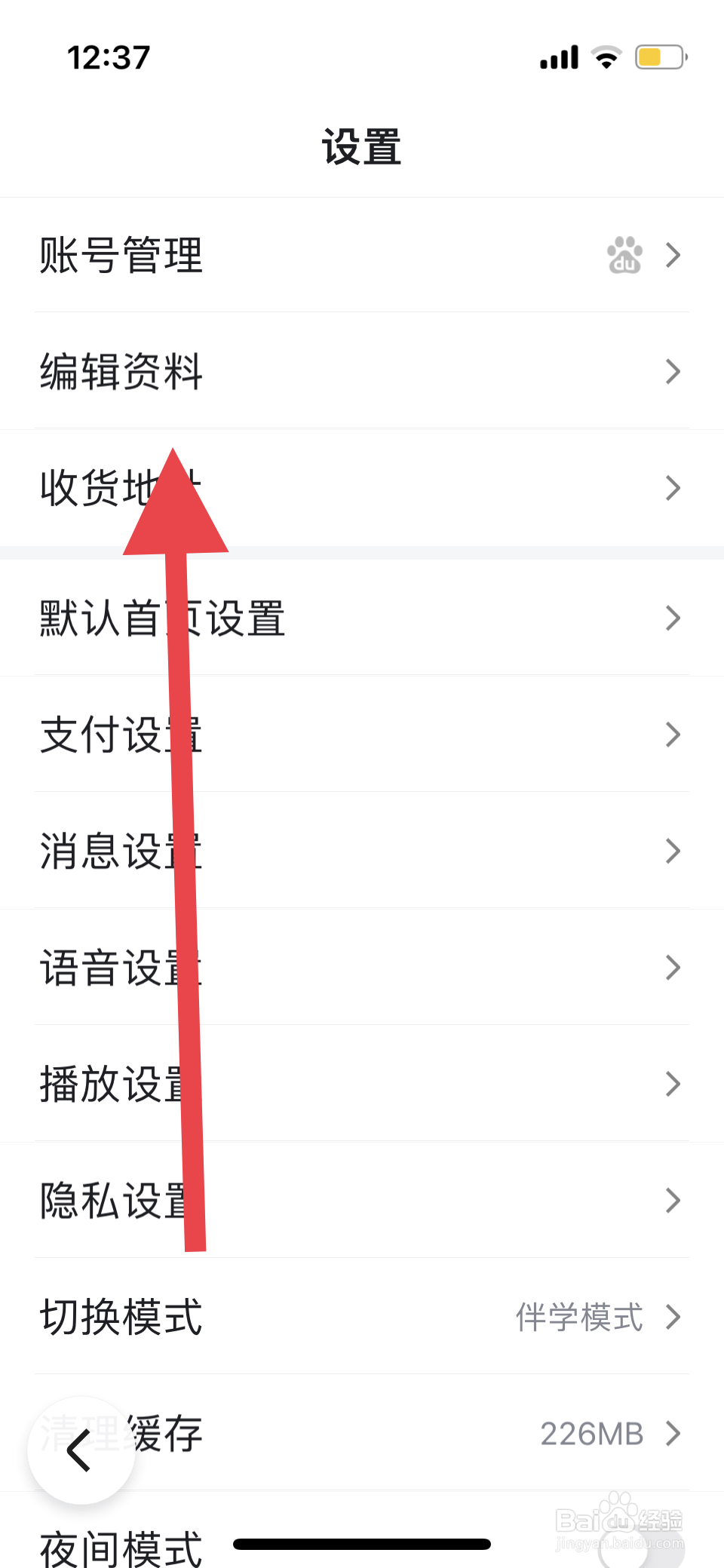Click the cellular signal icon
Viewport: 724px width, 1568px height.
click(x=558, y=56)
